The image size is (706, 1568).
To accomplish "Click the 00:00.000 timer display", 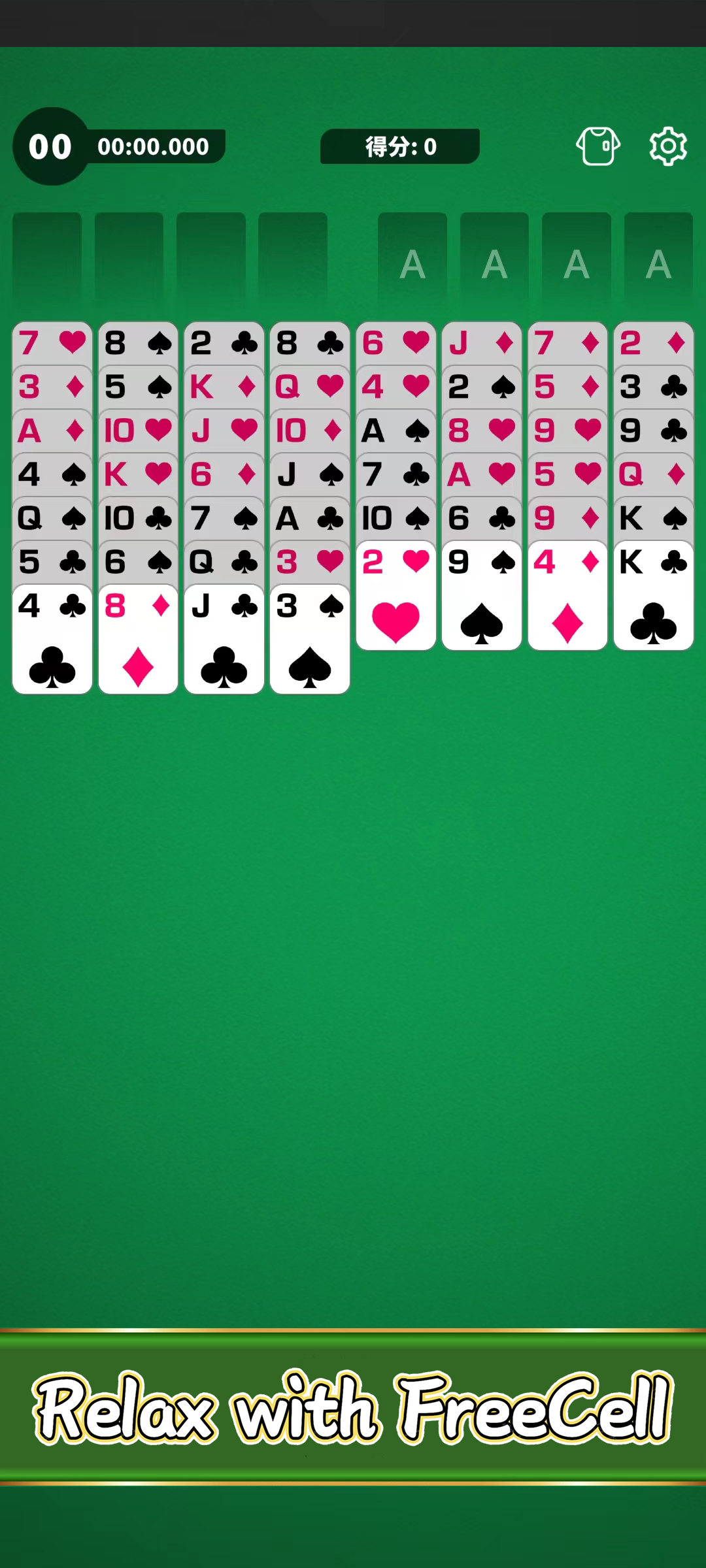I will point(155,146).
